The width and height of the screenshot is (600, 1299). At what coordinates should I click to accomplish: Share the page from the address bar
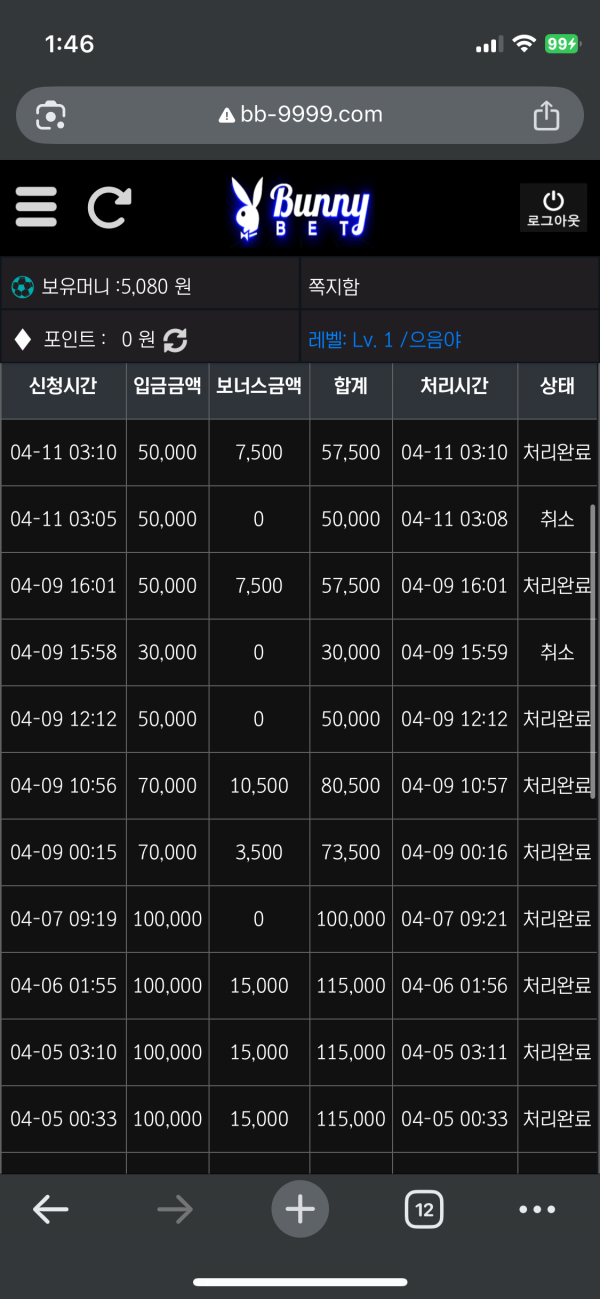coord(546,115)
